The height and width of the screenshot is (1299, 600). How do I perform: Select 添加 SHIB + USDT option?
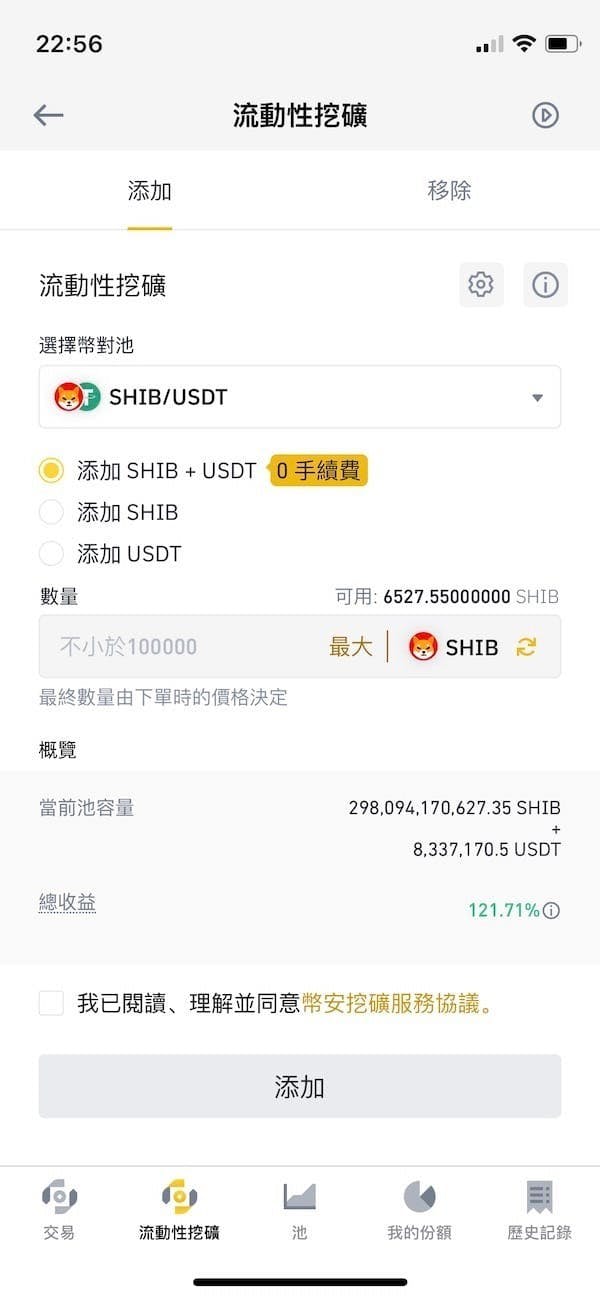[x=51, y=470]
